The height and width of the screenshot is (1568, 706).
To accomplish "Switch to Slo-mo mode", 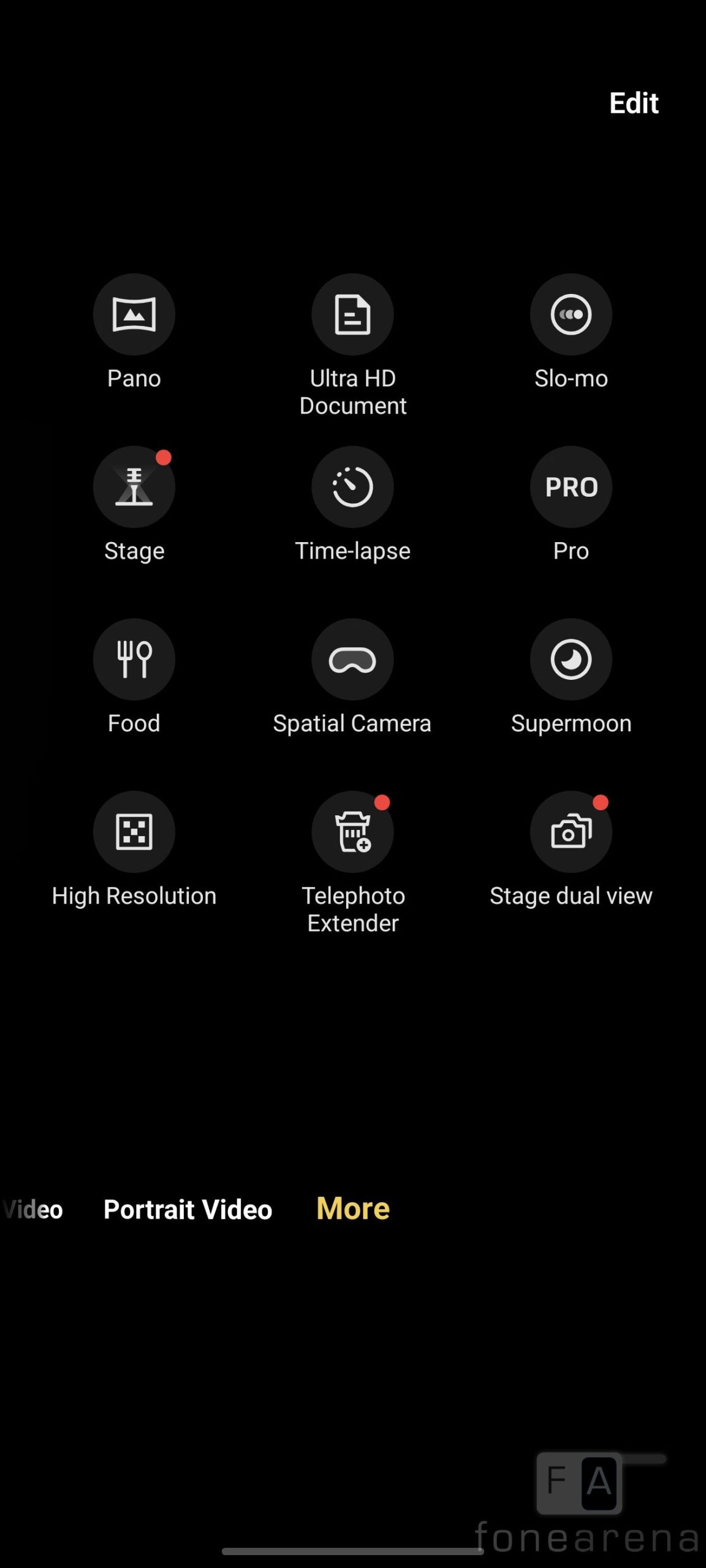I will (x=571, y=315).
